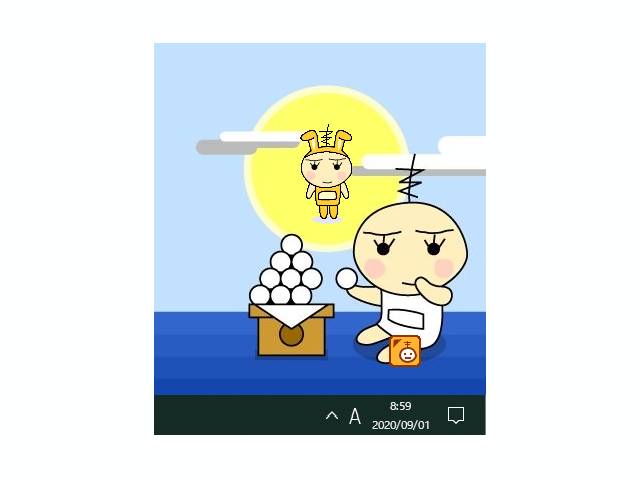Expand the hidden tray icons chevron
The height and width of the screenshot is (480, 640).
[x=332, y=416]
